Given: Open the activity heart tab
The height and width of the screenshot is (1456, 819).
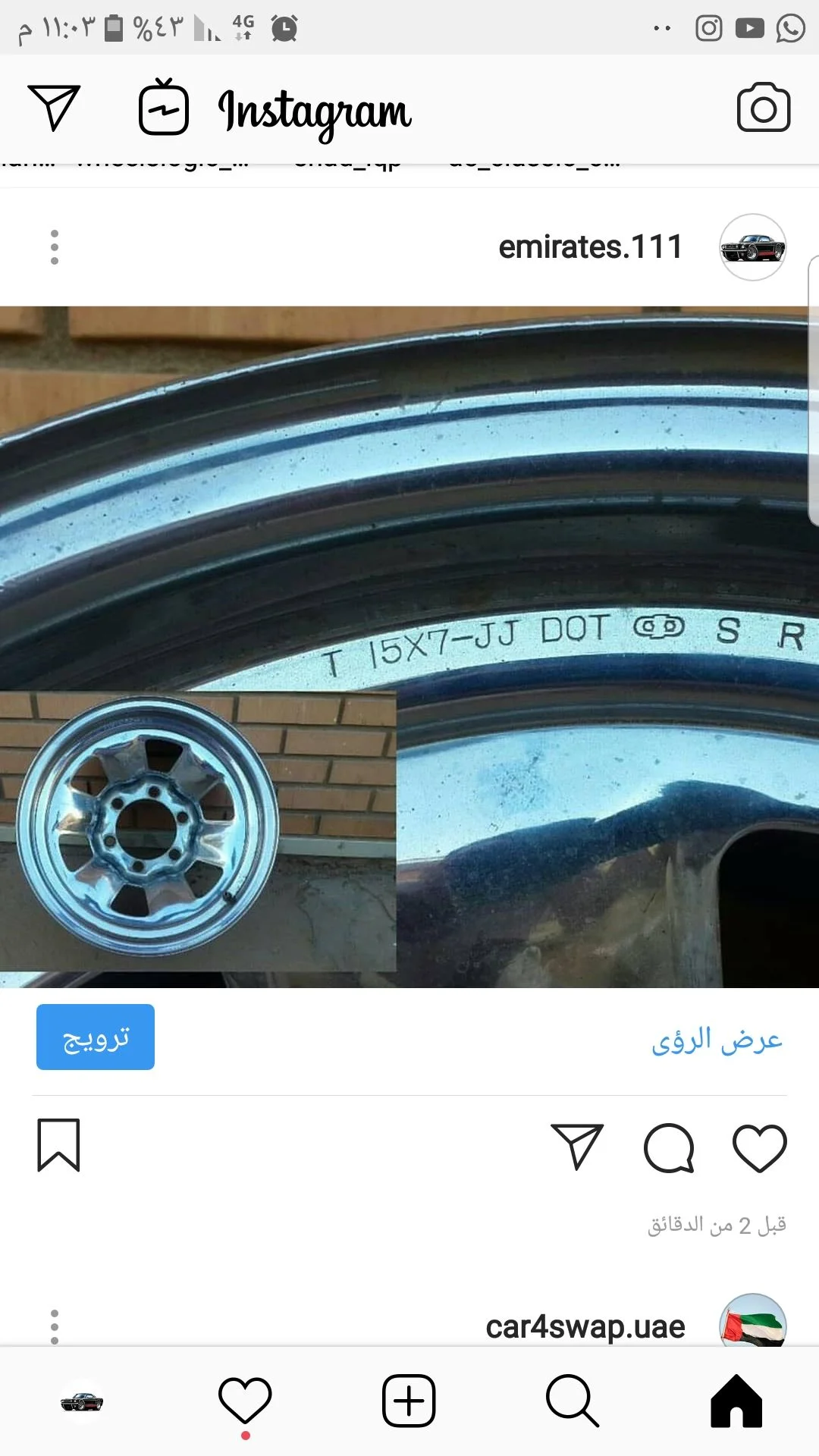Looking at the screenshot, I should (245, 1400).
